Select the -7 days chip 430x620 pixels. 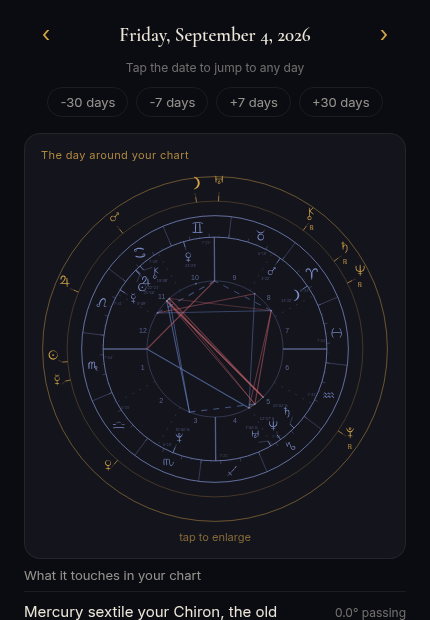pos(172,102)
